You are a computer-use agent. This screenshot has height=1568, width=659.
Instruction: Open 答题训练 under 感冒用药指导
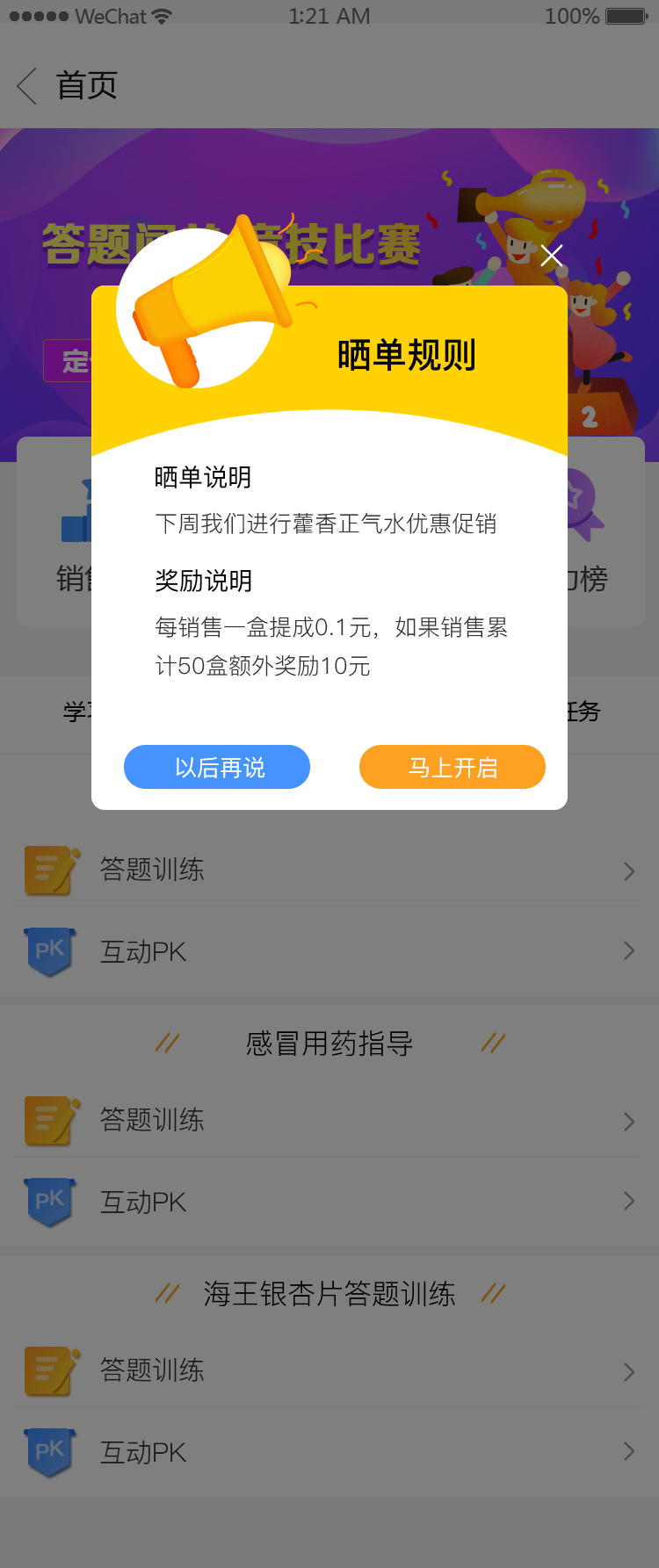coord(329,1120)
